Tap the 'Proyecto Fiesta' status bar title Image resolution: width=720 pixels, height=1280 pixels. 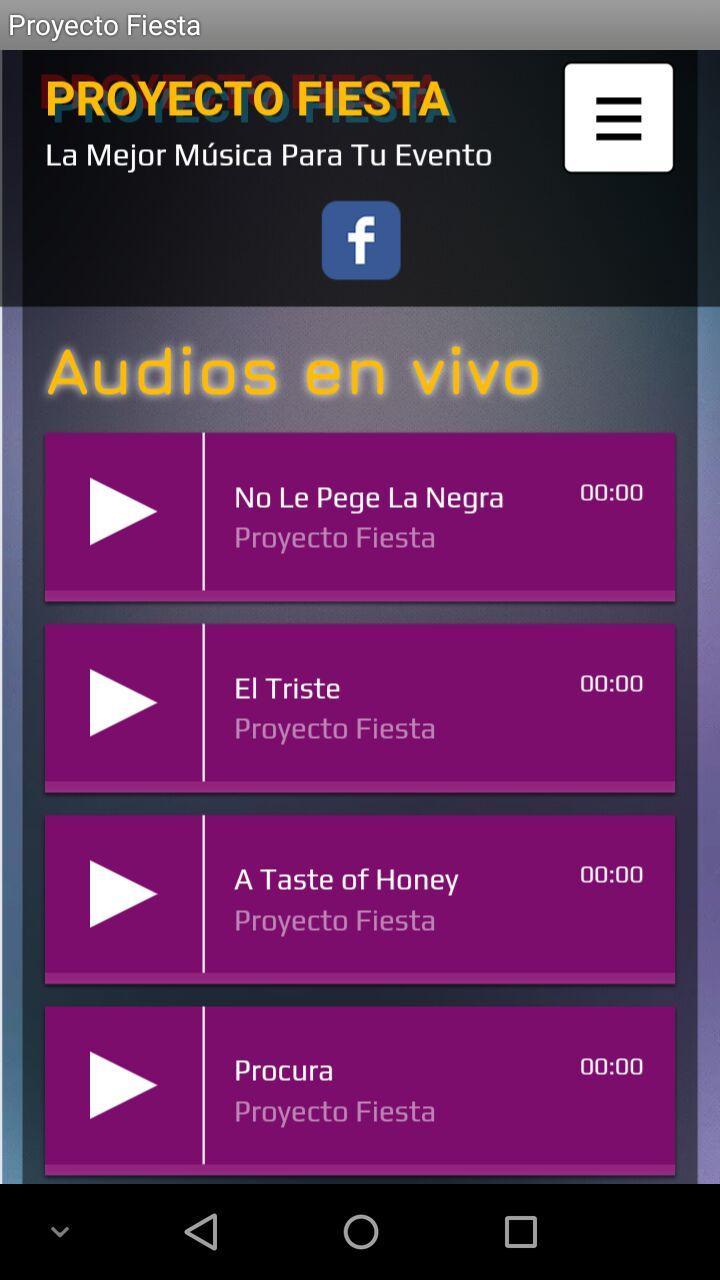point(104,26)
